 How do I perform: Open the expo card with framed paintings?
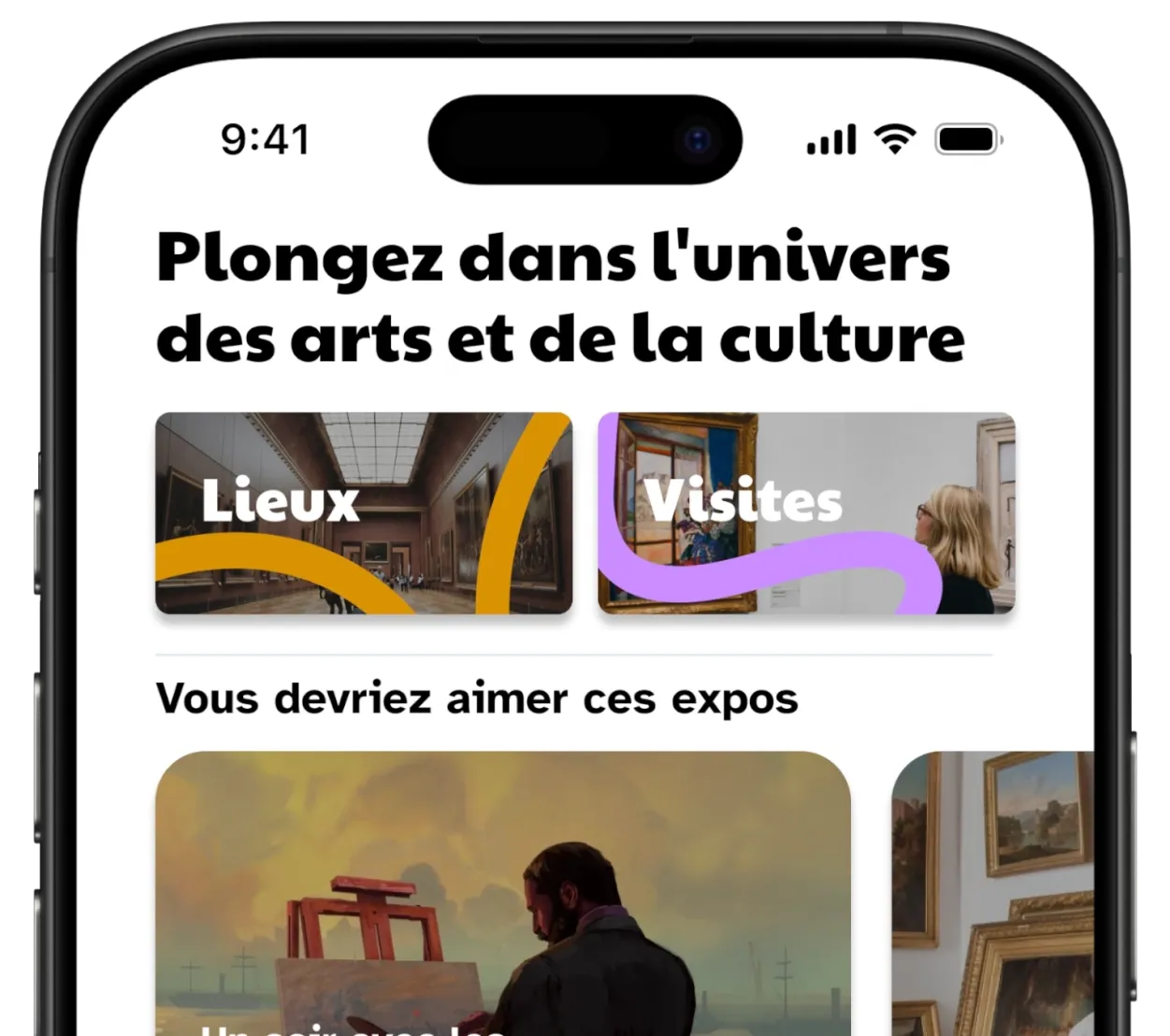[x=992, y=893]
